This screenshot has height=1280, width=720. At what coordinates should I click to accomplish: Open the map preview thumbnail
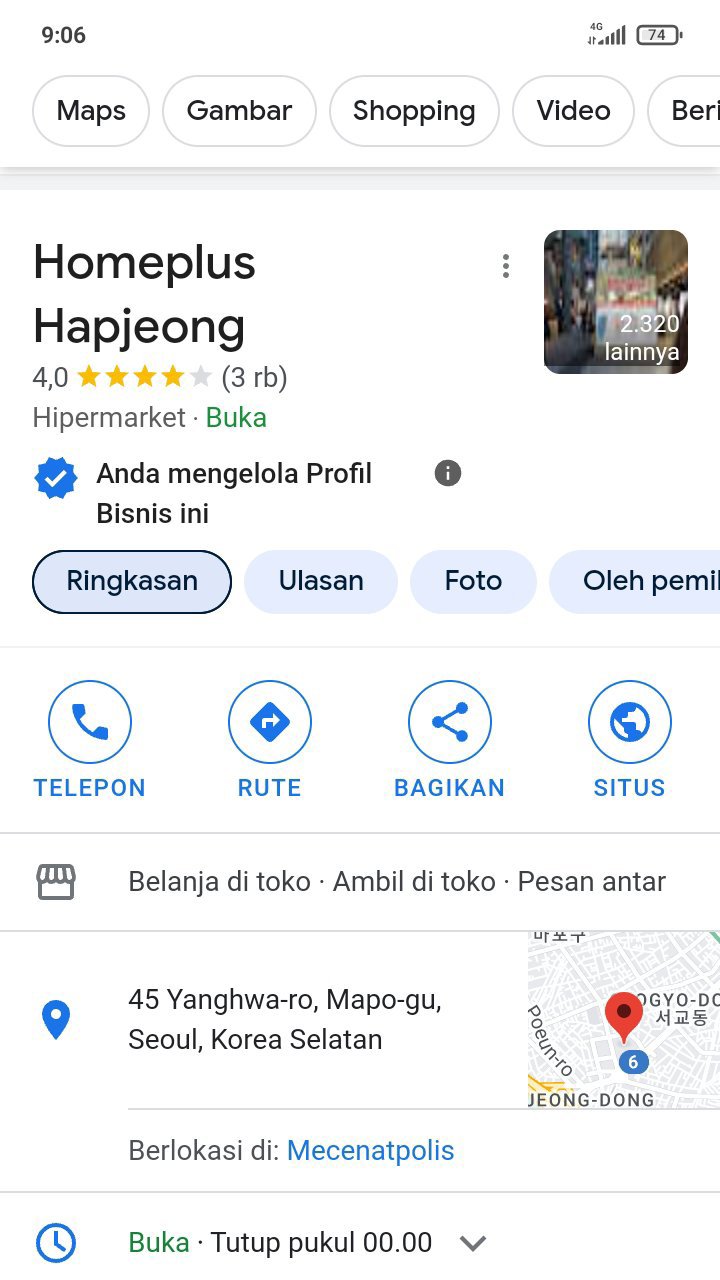[x=624, y=1020]
